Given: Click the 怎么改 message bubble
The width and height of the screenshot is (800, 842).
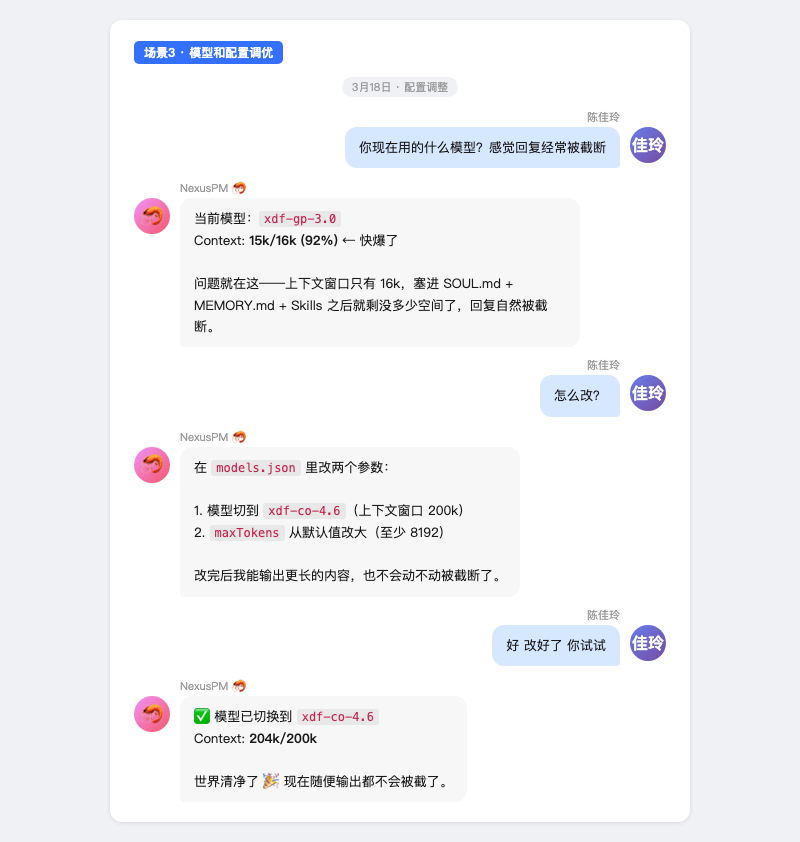Looking at the screenshot, I should (579, 394).
